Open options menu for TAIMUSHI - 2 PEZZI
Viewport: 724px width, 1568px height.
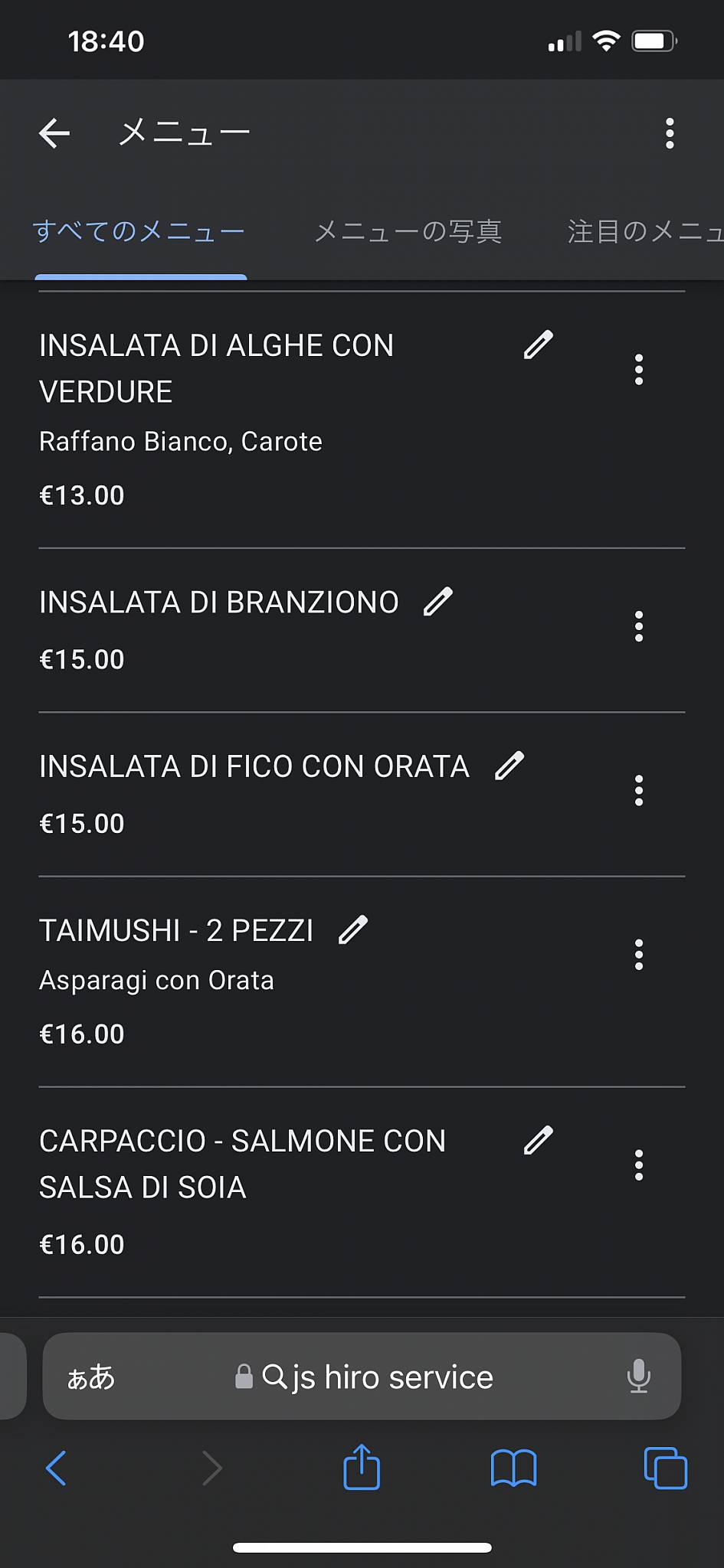click(x=640, y=955)
